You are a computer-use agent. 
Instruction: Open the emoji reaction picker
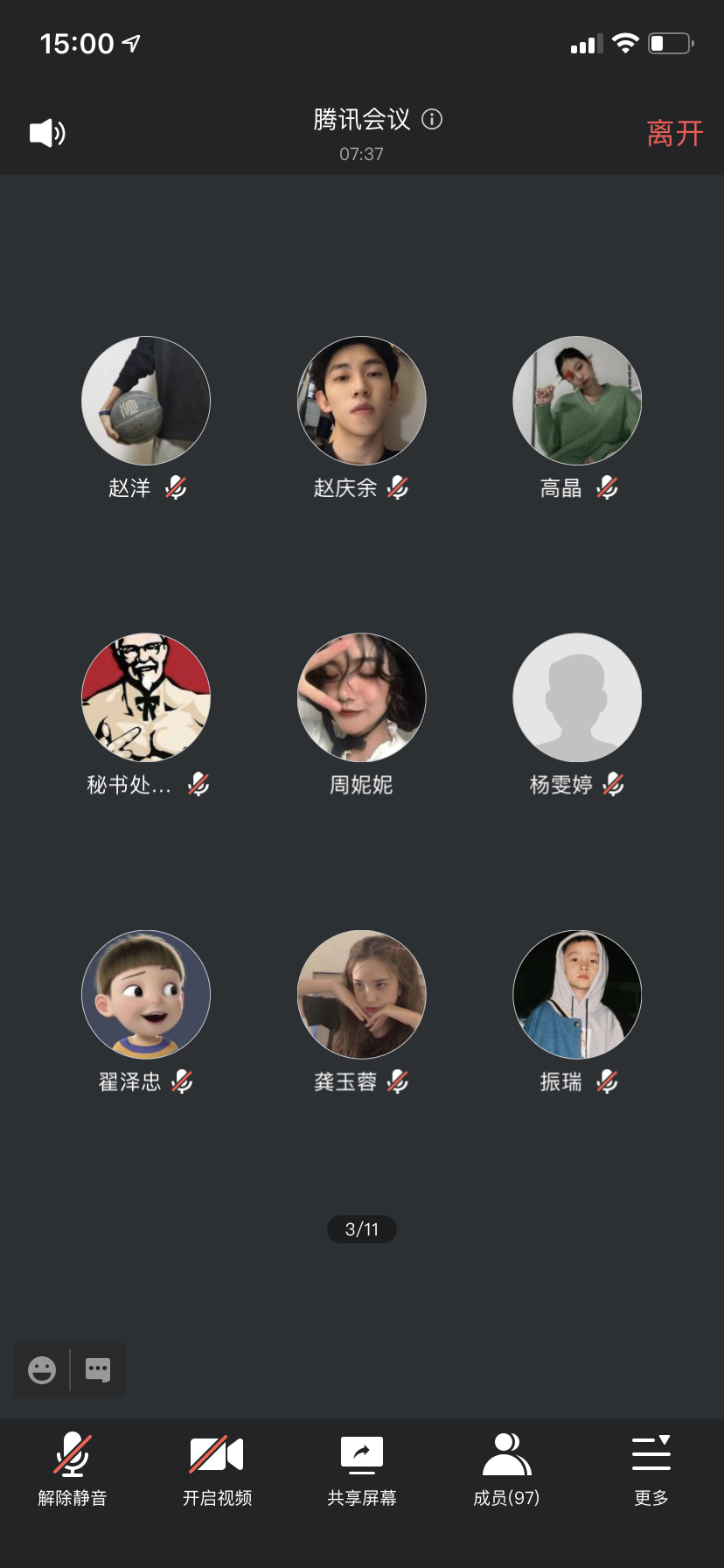tap(42, 1369)
